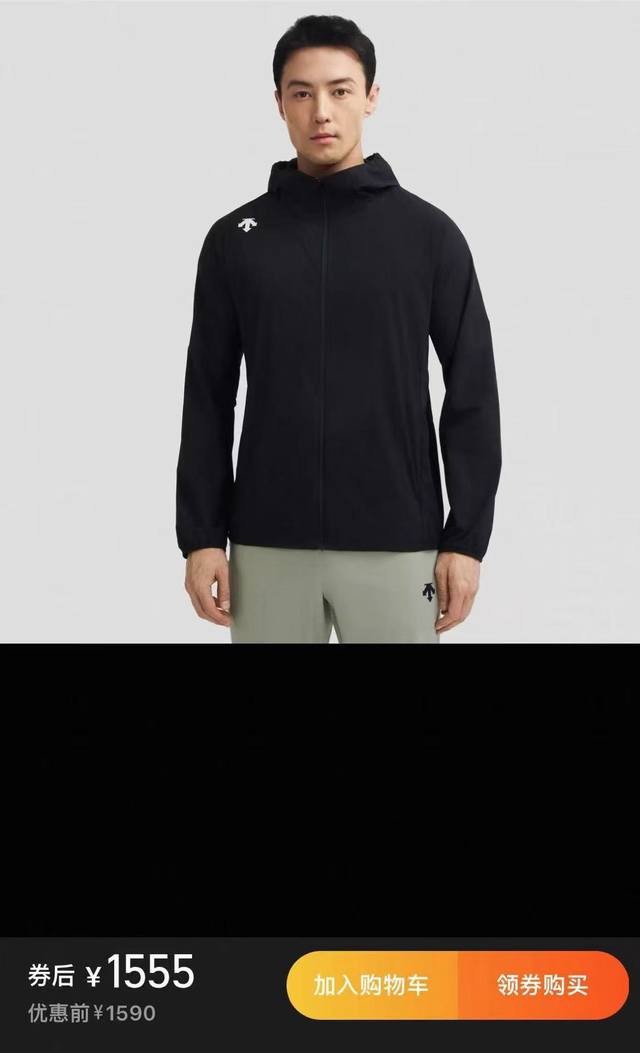The image size is (640, 1053).
Task: Tap 领券购买 to buy with coupon
Action: [x=543, y=985]
